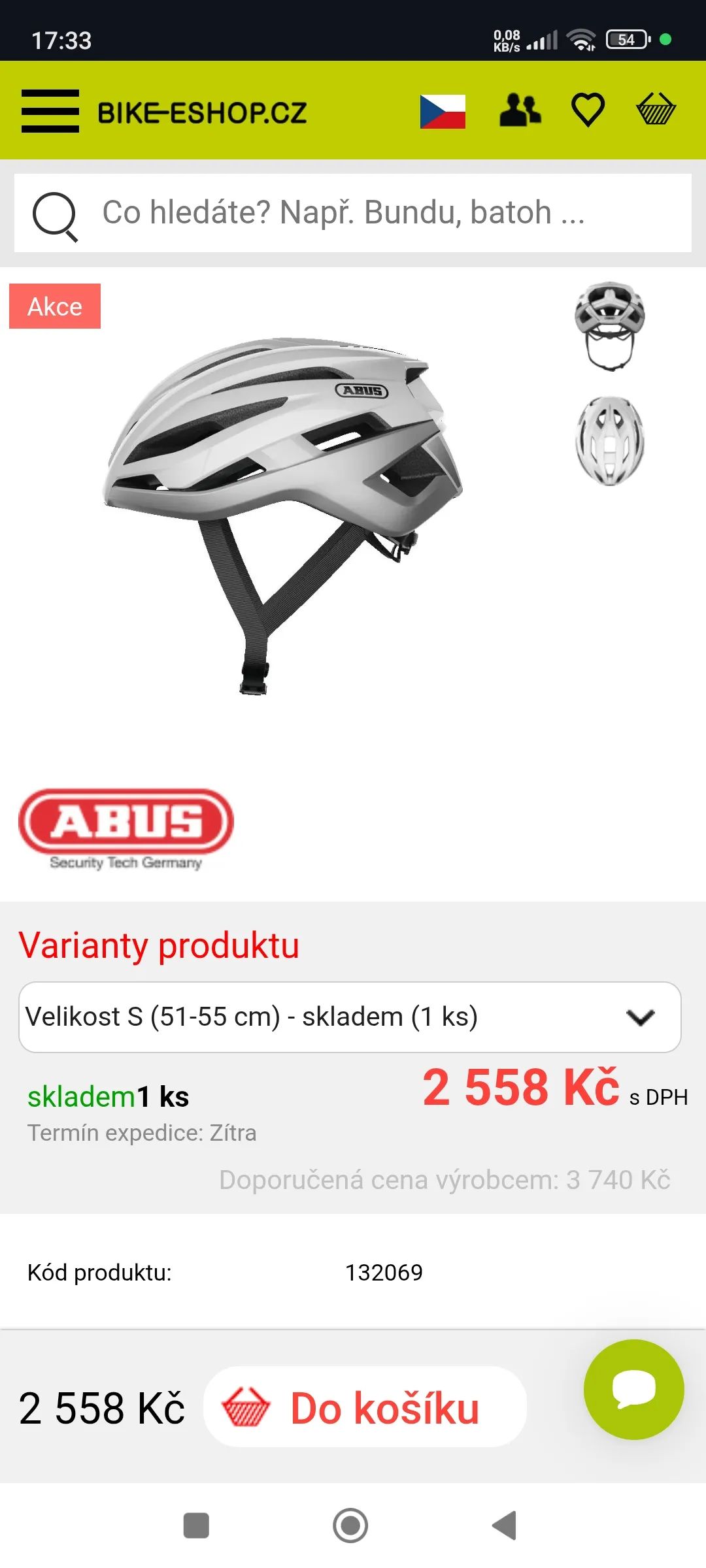Open the green chat bubble
The height and width of the screenshot is (1568, 706).
click(x=633, y=1390)
